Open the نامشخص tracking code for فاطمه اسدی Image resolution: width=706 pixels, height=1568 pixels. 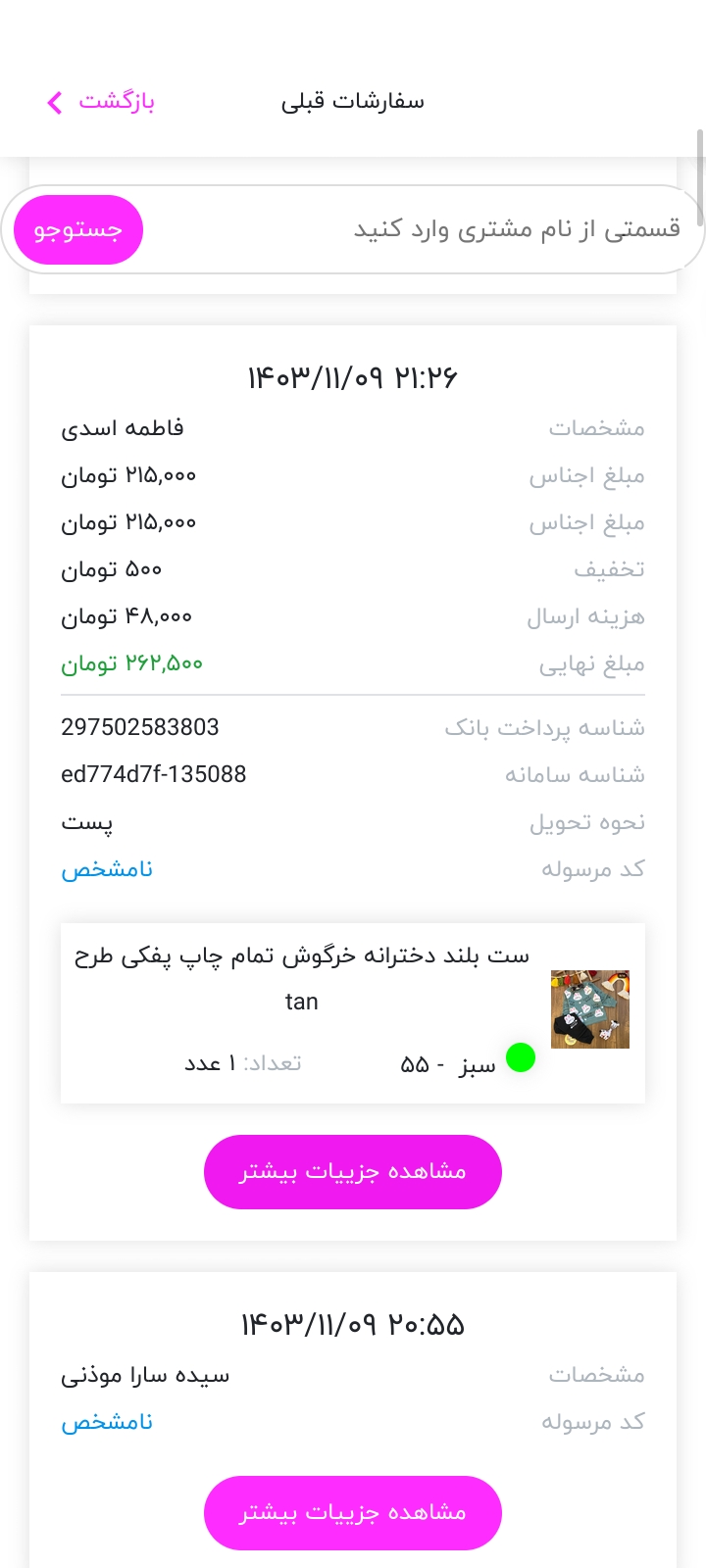107,869
